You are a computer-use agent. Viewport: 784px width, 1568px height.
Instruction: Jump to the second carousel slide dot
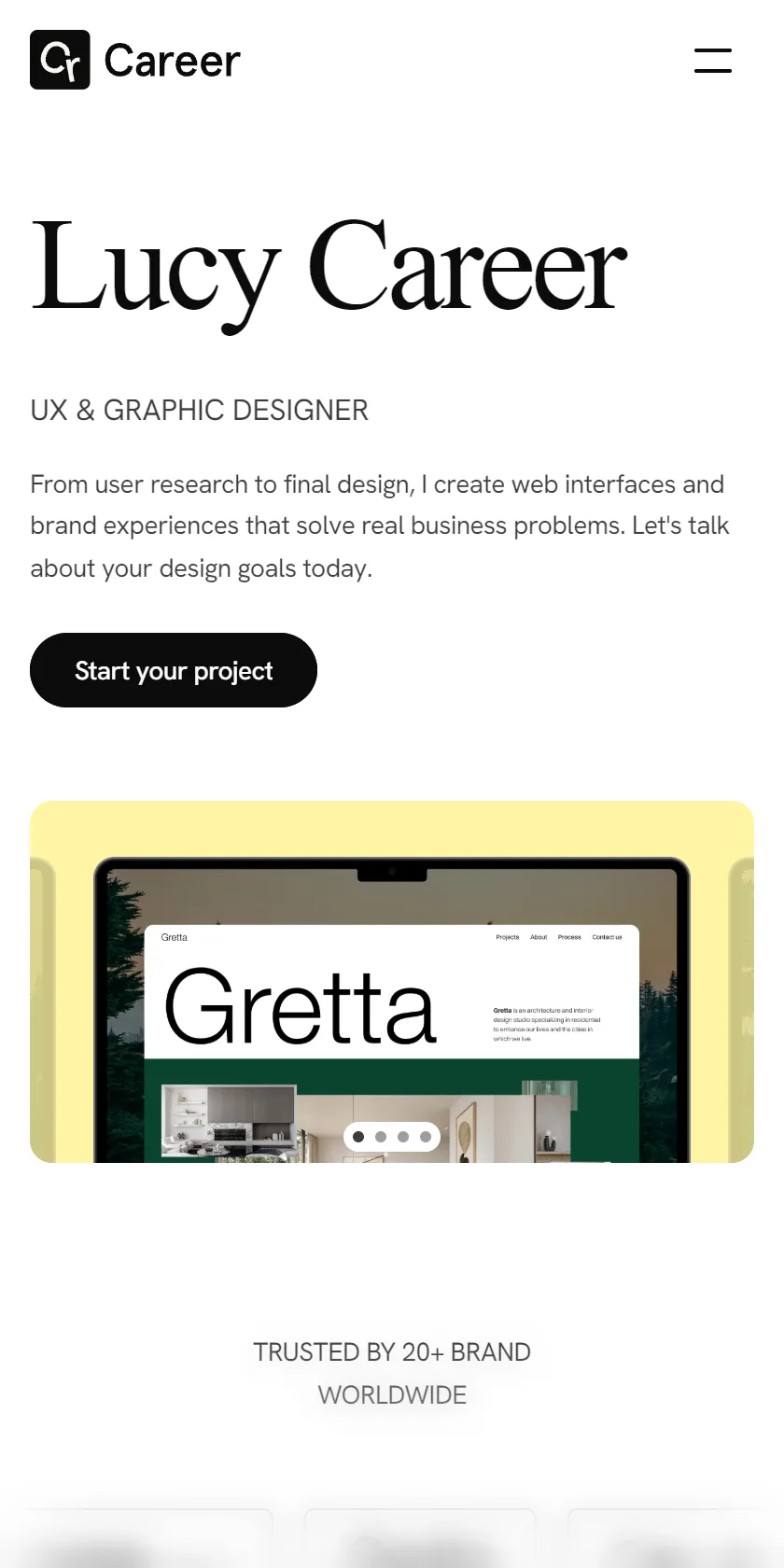pos(381,1137)
